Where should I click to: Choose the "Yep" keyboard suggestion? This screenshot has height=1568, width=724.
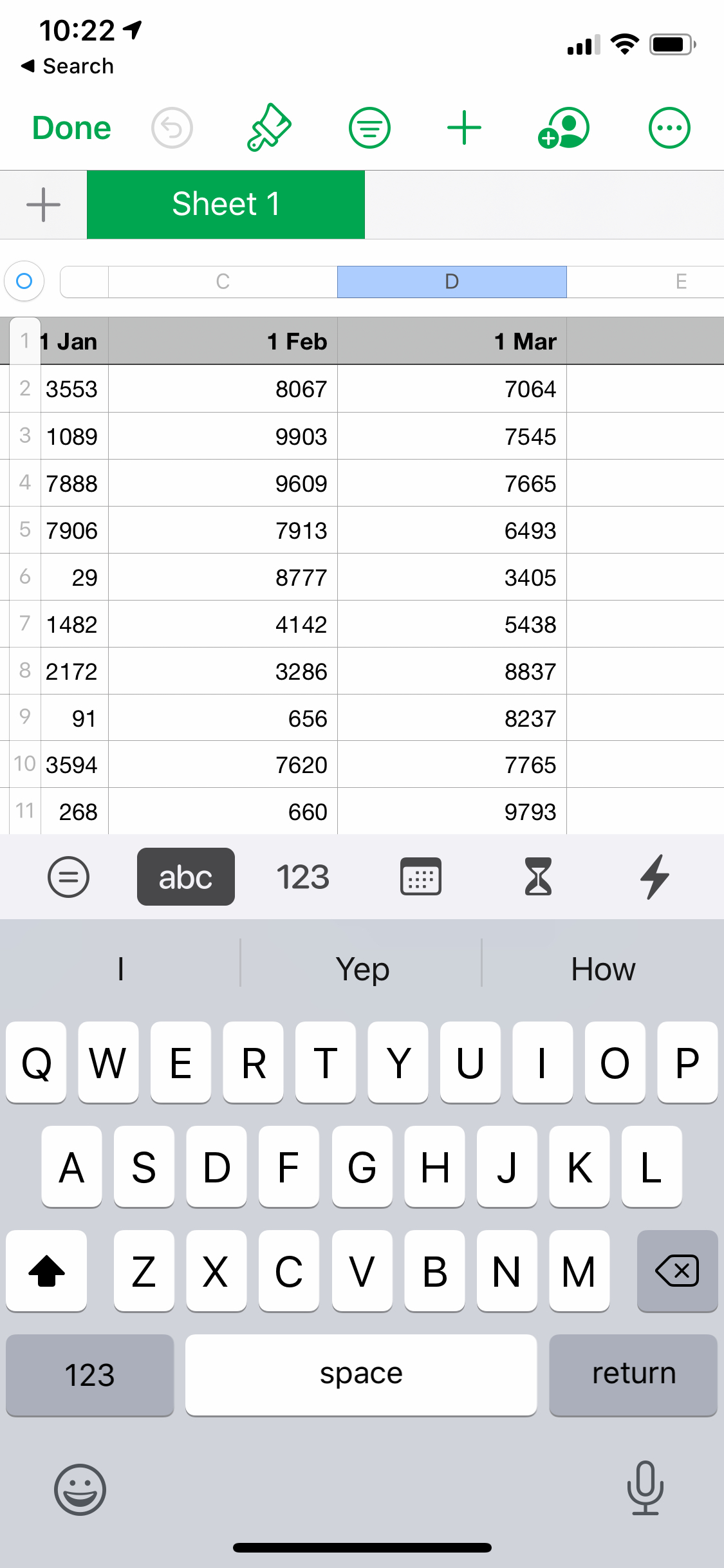coord(362,969)
